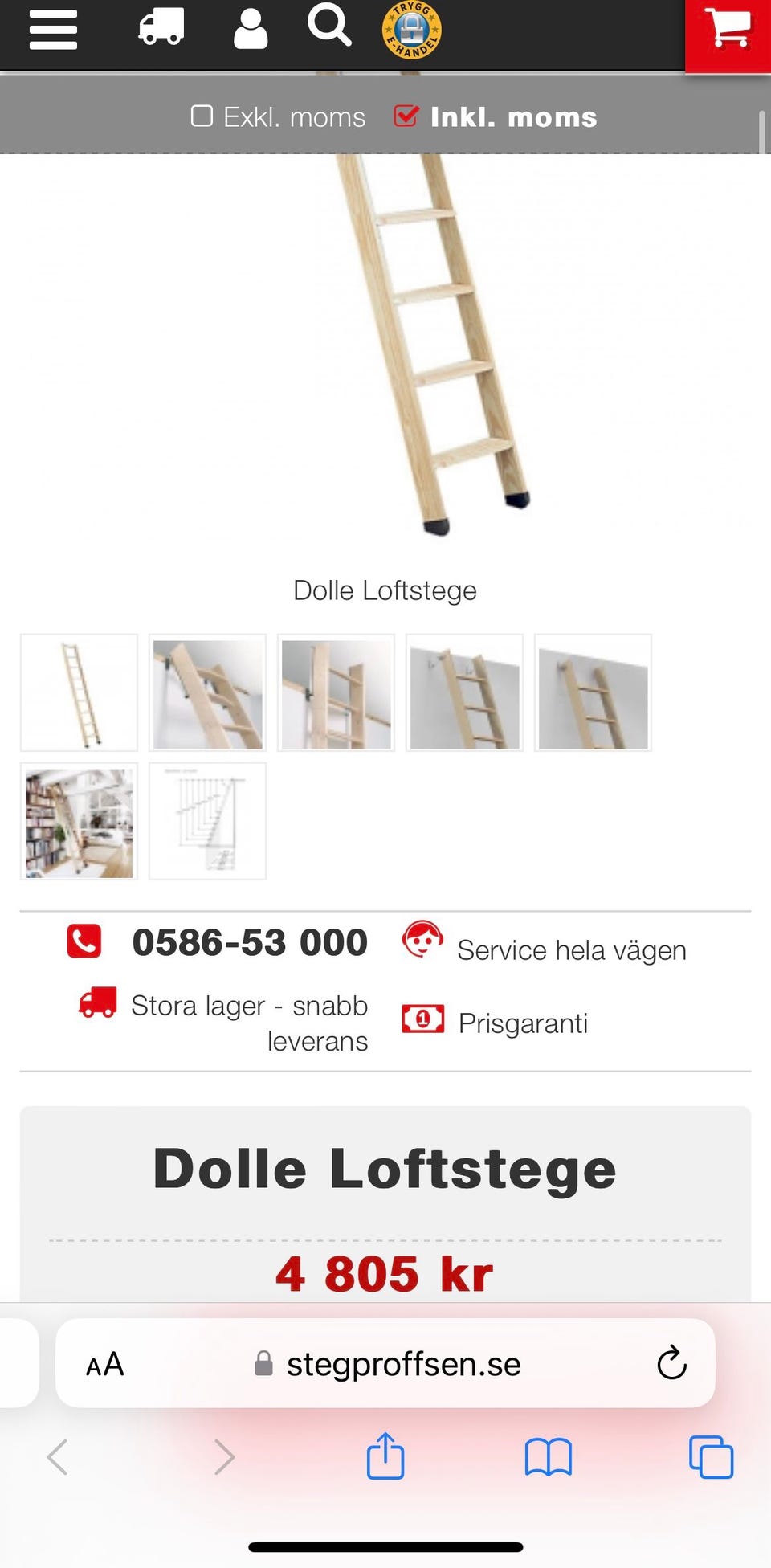Click Safari's forward navigation chevron
771x1568 pixels.
click(x=223, y=1456)
